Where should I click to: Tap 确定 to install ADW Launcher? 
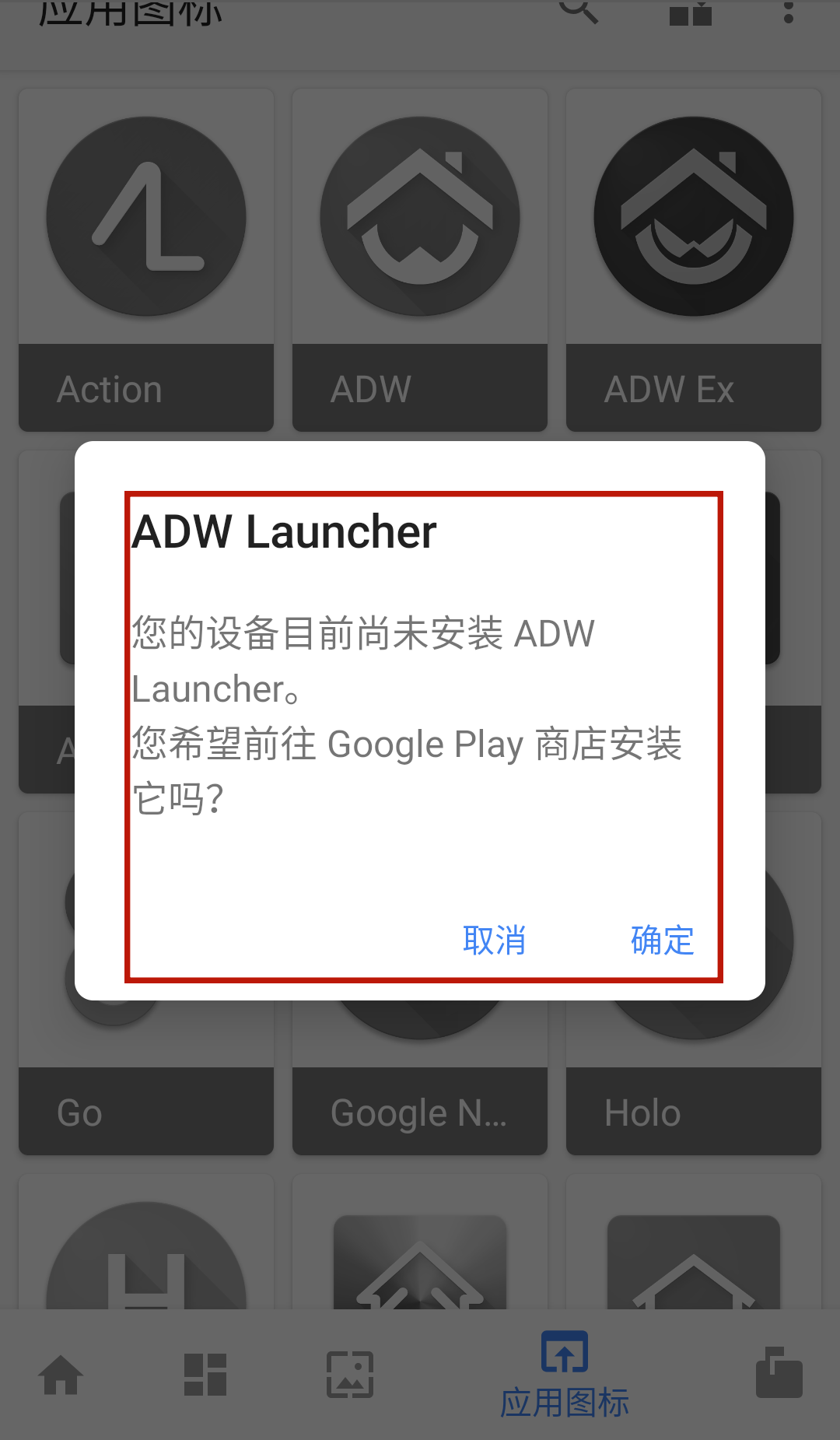click(x=662, y=940)
